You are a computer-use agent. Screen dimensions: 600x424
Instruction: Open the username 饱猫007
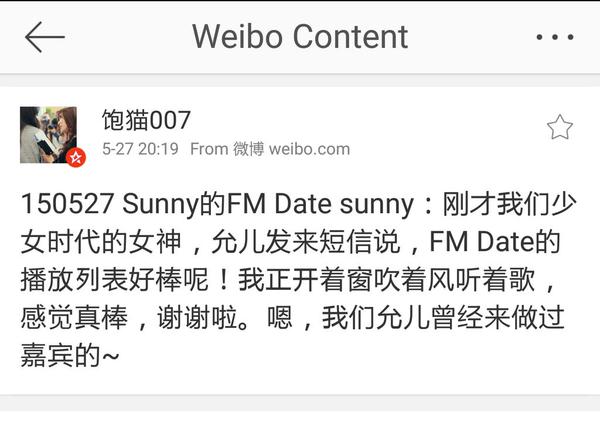point(146,122)
